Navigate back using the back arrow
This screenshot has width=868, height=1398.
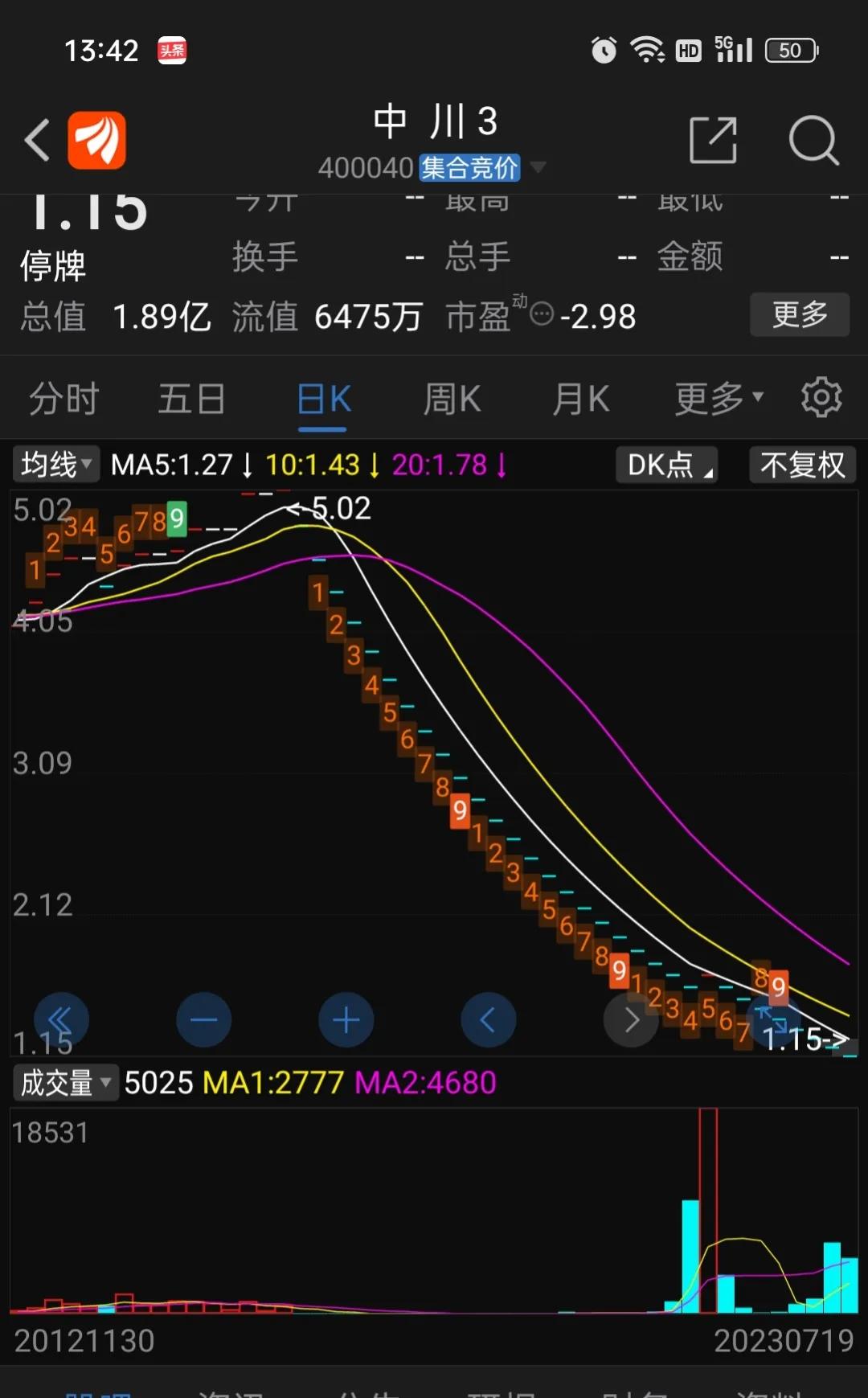[x=36, y=138]
